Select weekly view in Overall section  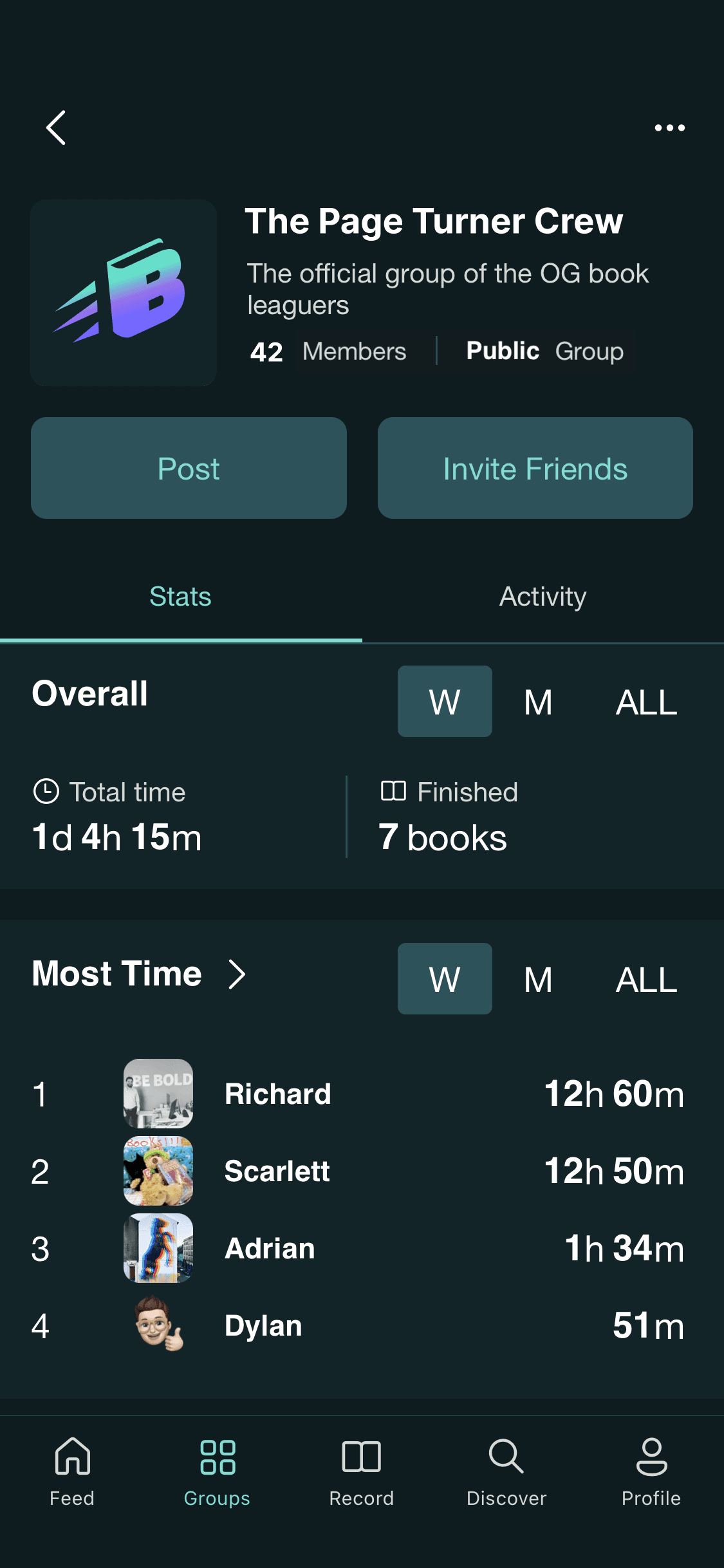coord(445,702)
